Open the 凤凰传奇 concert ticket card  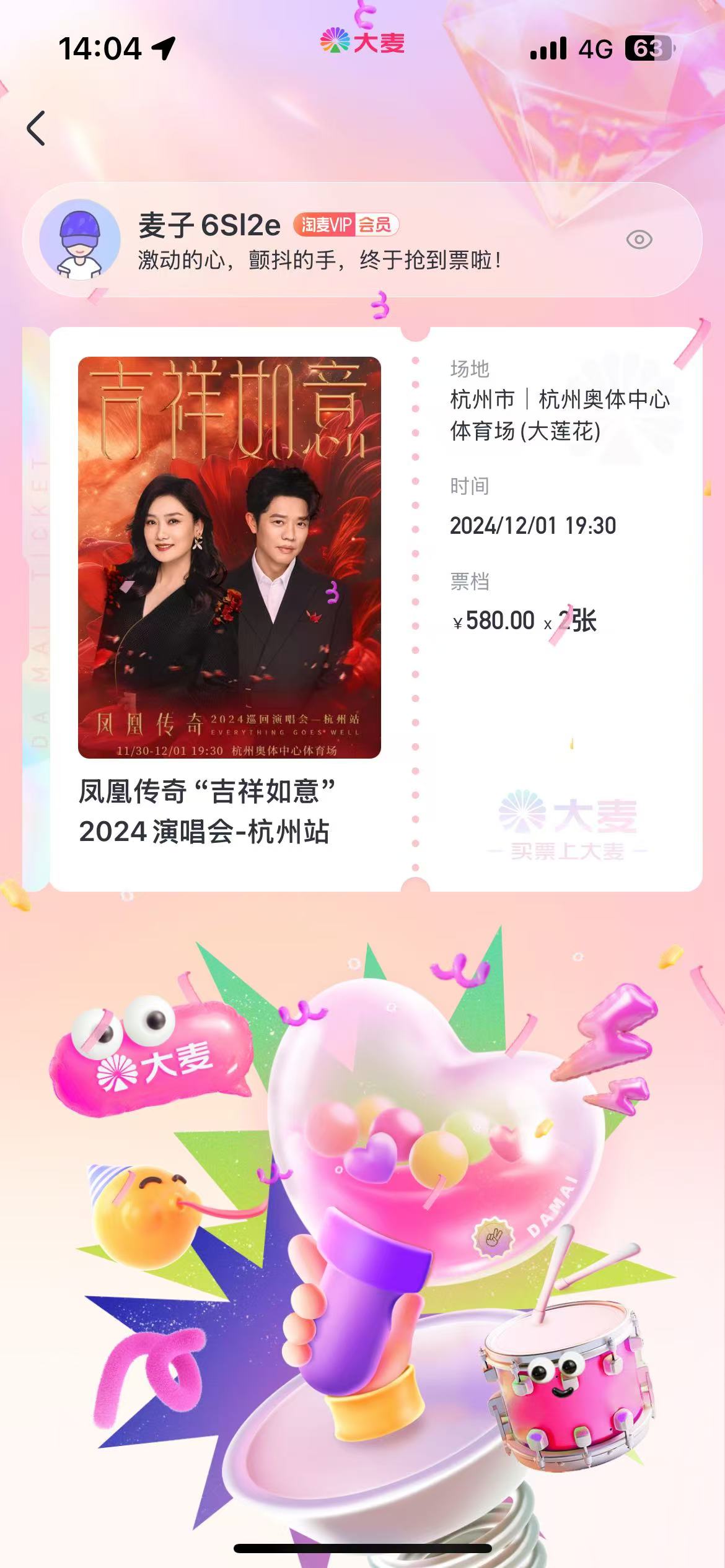[376, 609]
